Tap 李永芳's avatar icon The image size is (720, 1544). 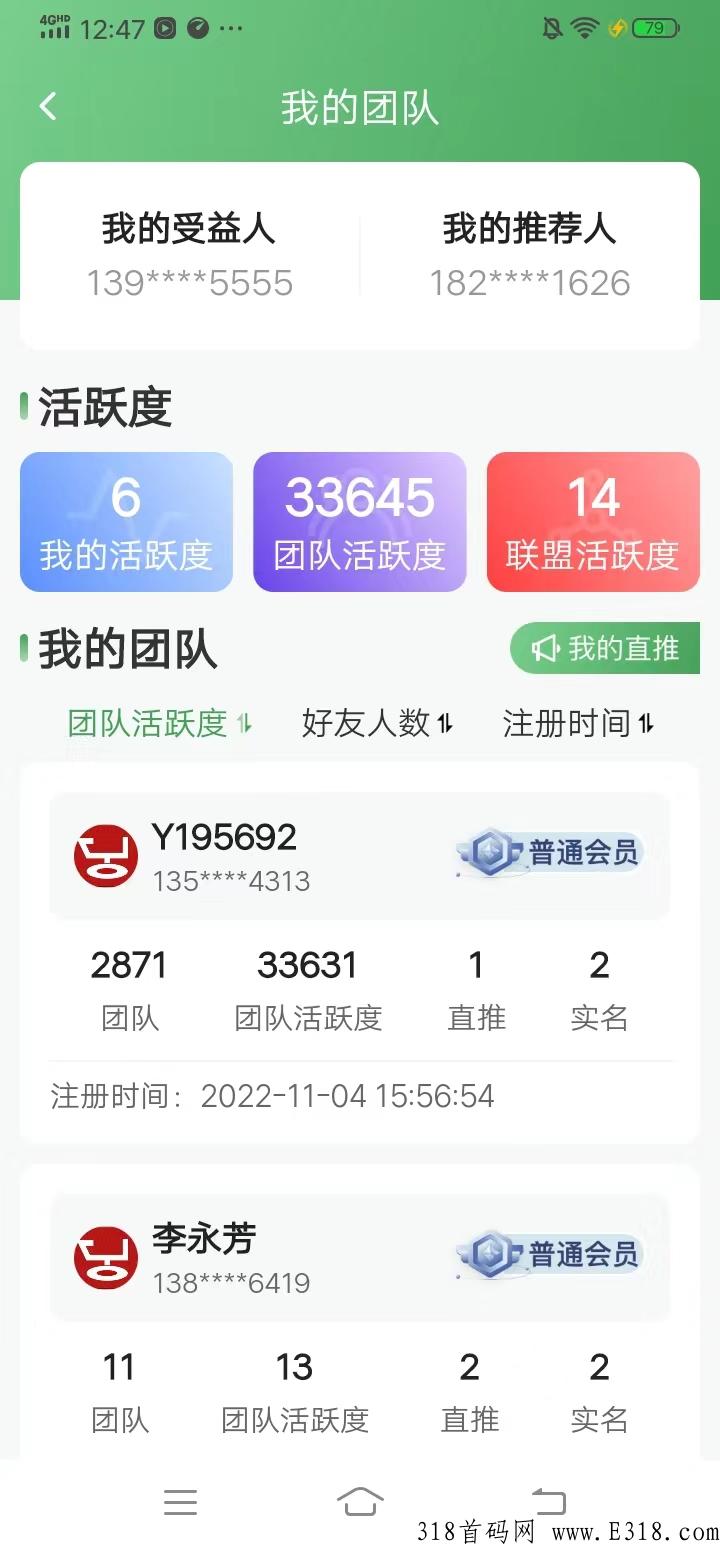104,1257
